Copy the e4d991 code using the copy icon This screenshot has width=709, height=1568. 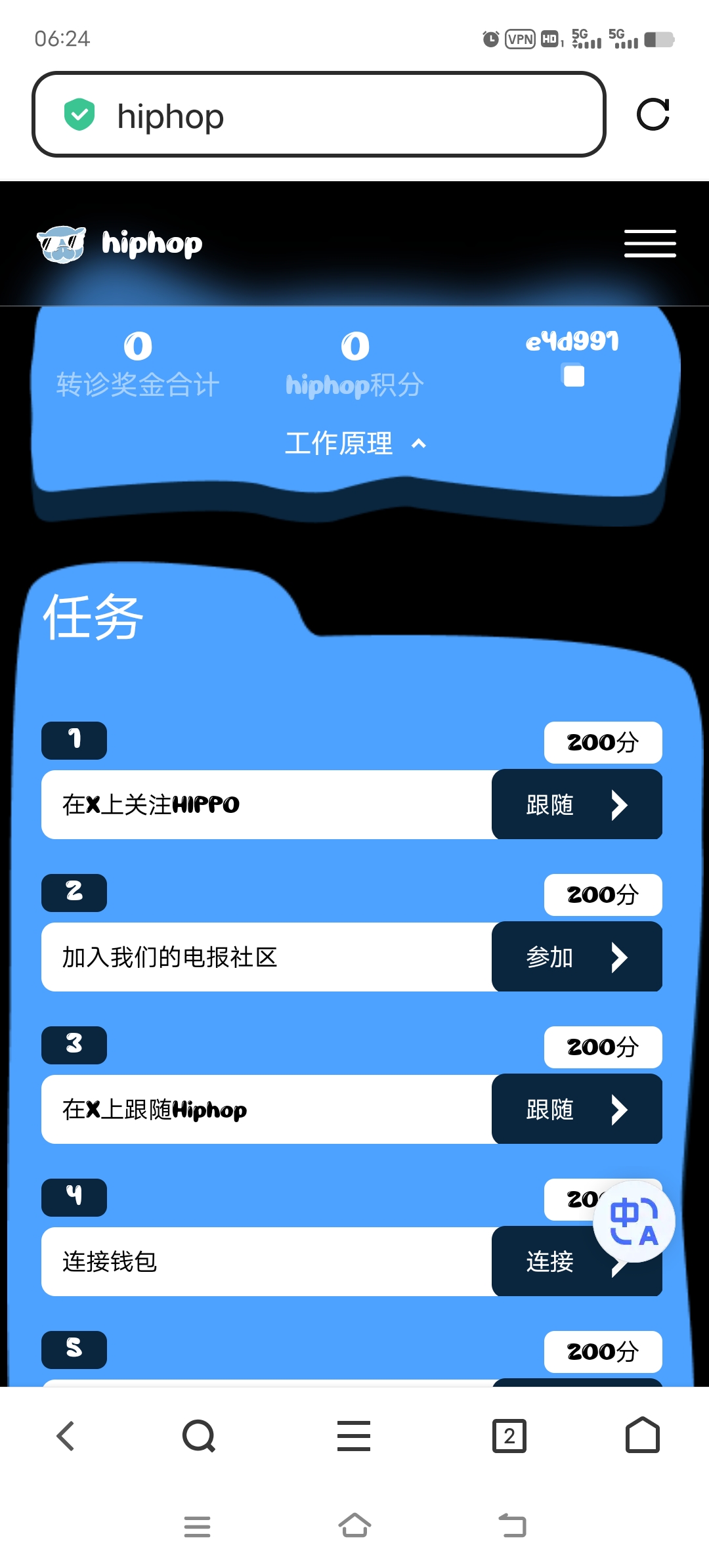(574, 376)
